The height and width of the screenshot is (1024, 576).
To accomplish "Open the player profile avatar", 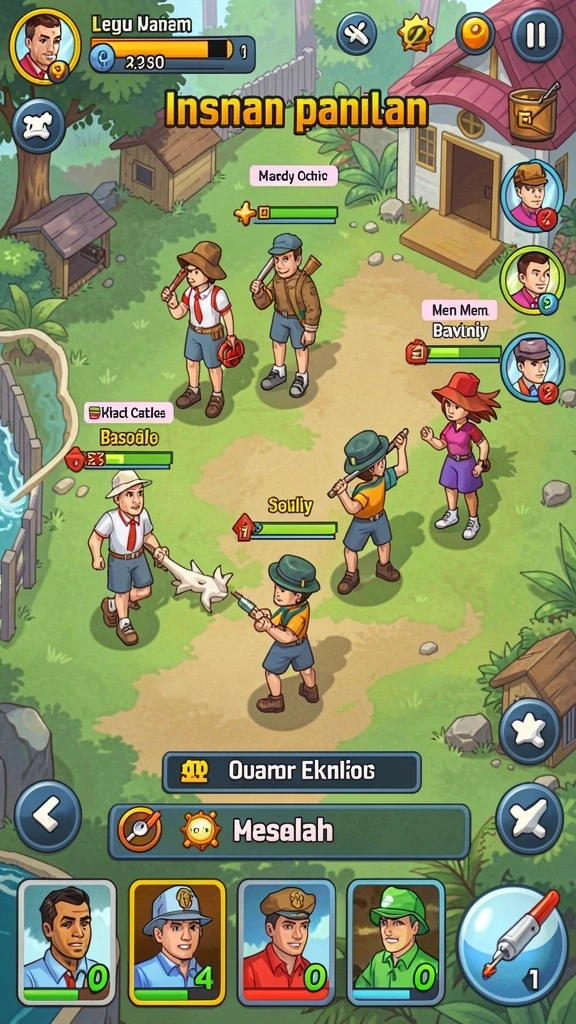I will point(45,46).
